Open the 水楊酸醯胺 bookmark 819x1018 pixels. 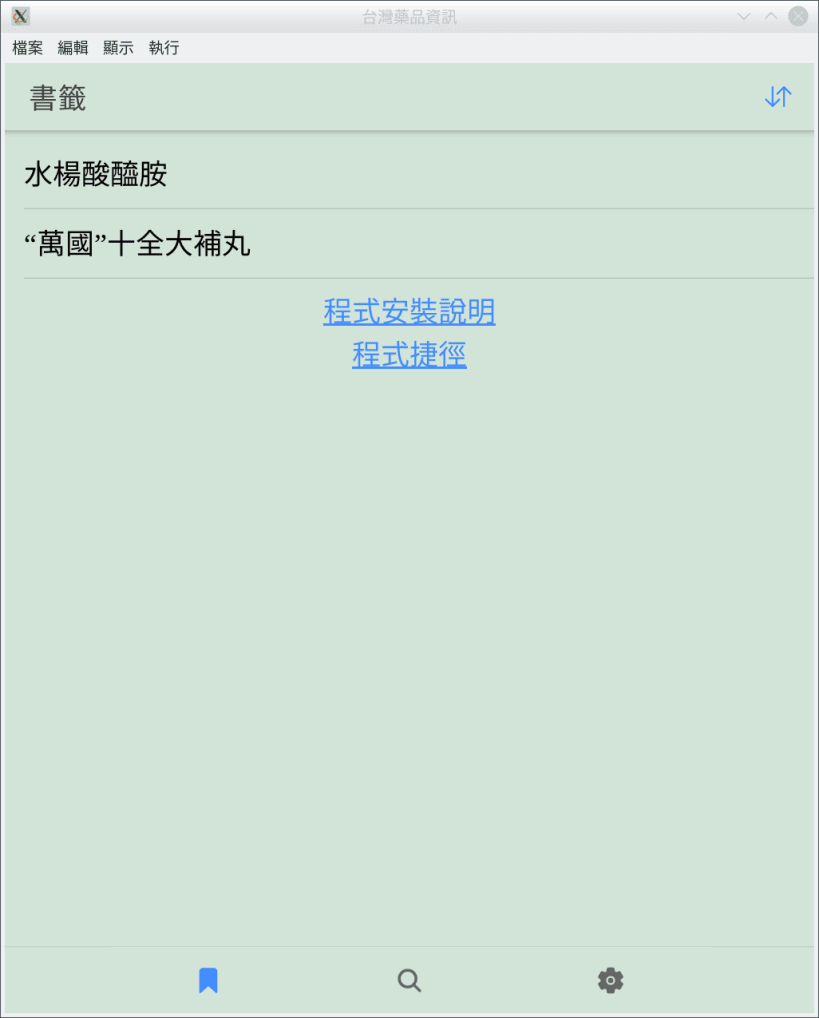(96, 175)
